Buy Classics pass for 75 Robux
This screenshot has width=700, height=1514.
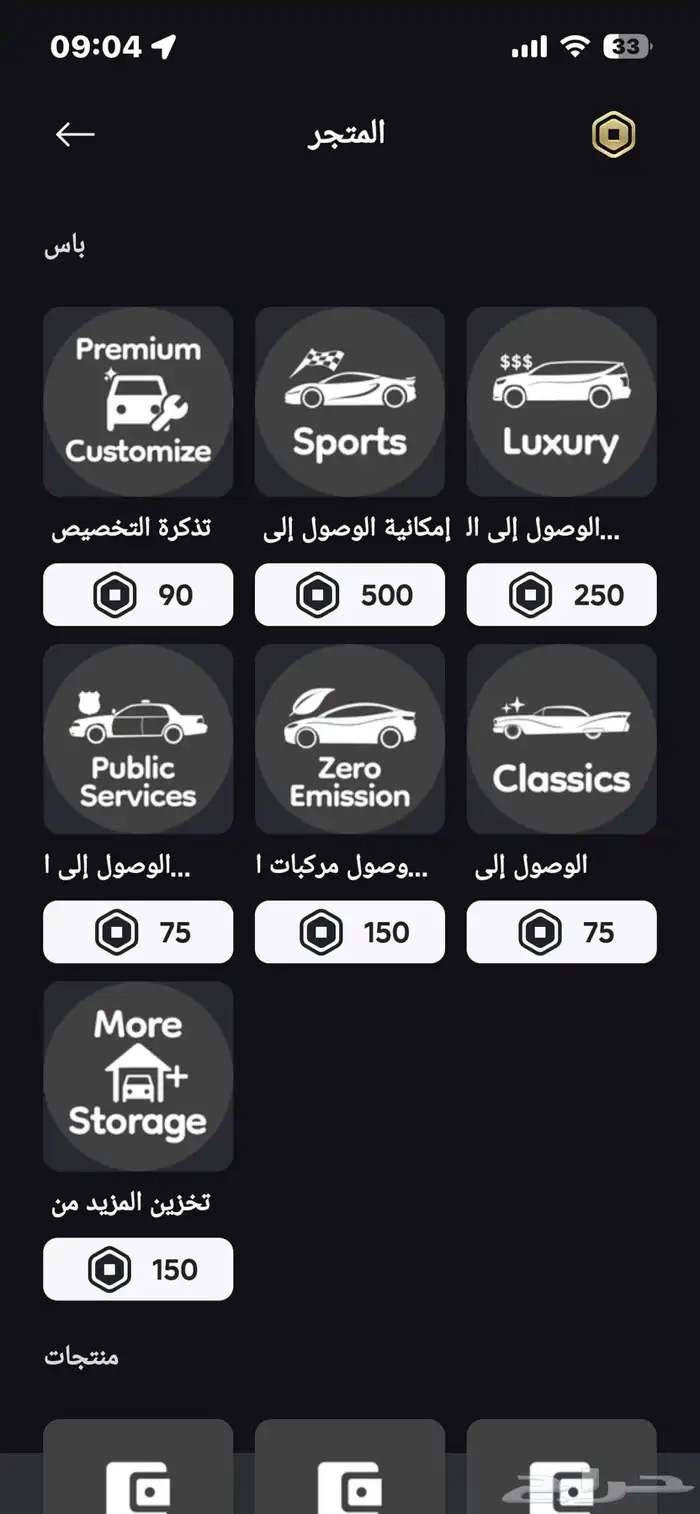(561, 932)
